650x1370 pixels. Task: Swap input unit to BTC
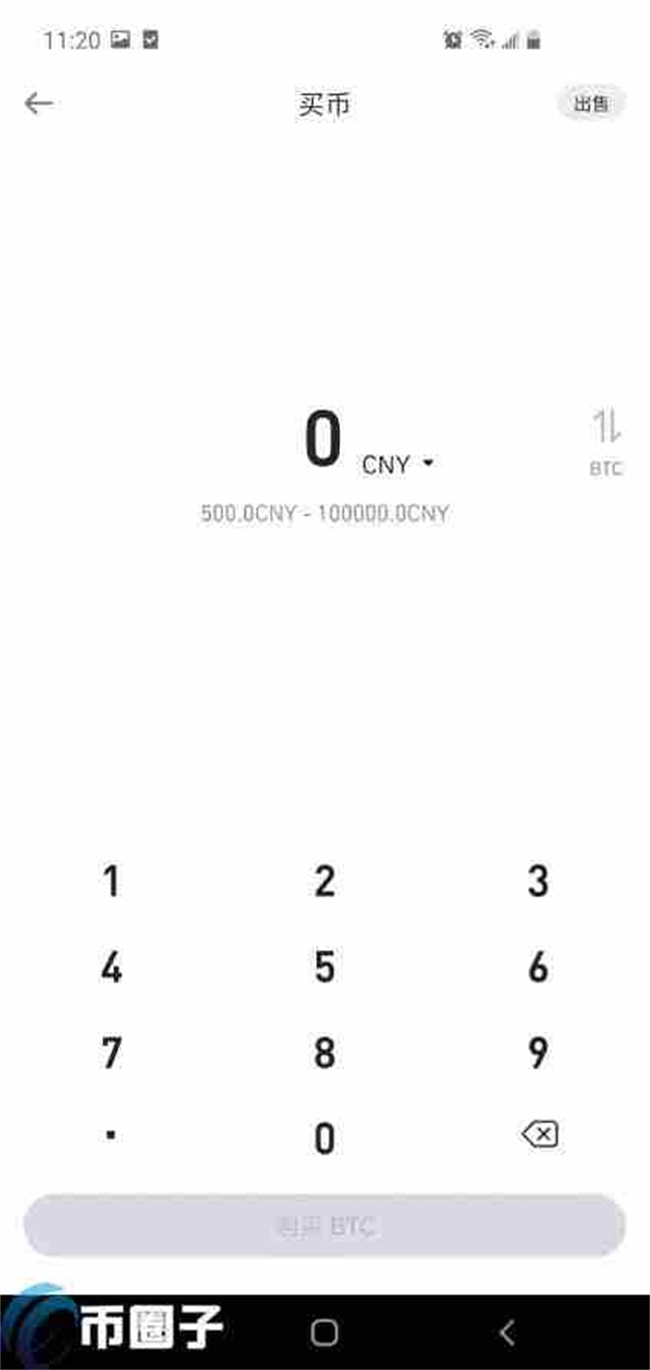tap(606, 440)
